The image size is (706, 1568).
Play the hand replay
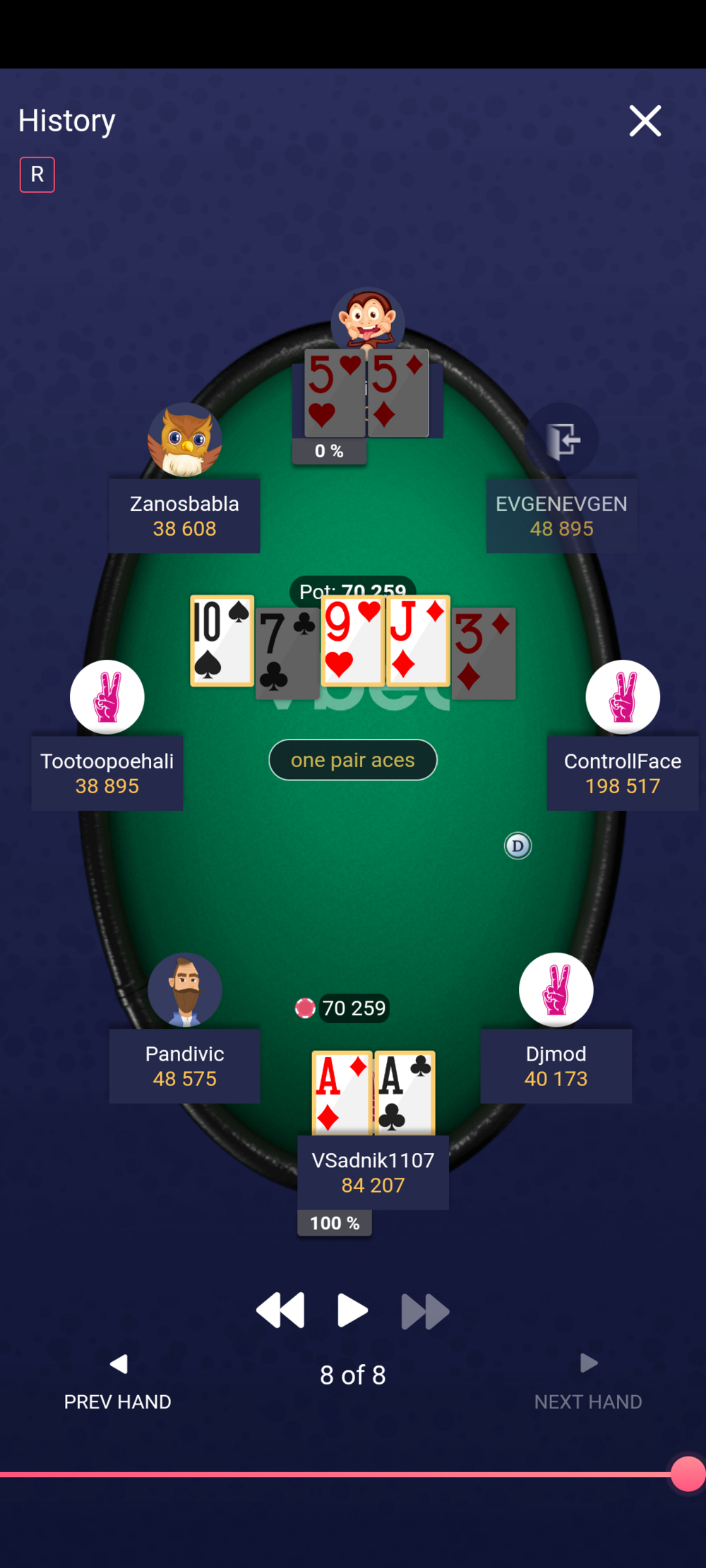point(352,1310)
